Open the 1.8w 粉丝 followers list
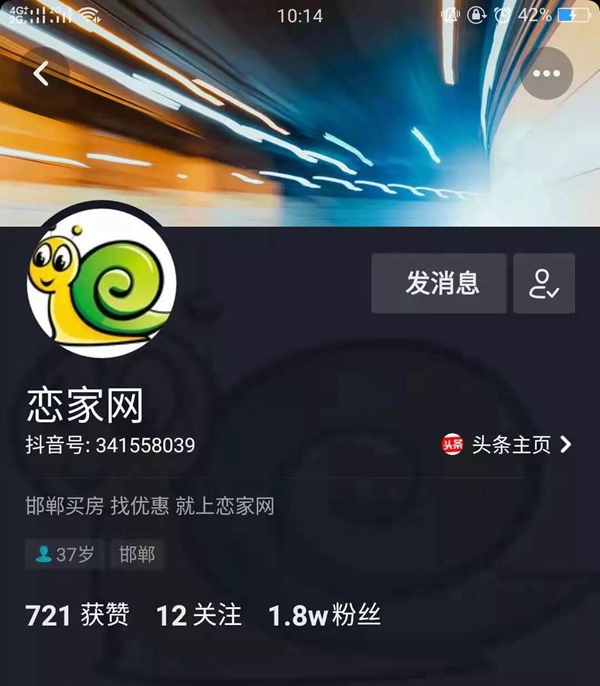 point(324,615)
